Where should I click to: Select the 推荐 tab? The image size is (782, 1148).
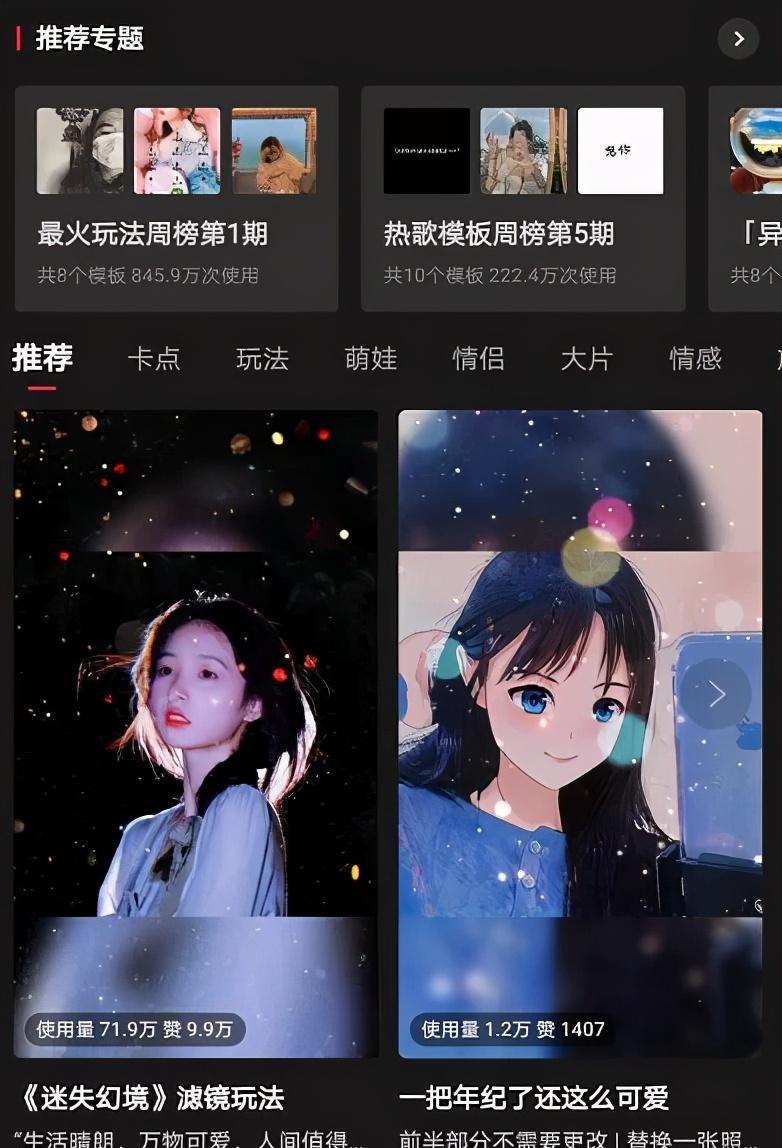pos(42,358)
